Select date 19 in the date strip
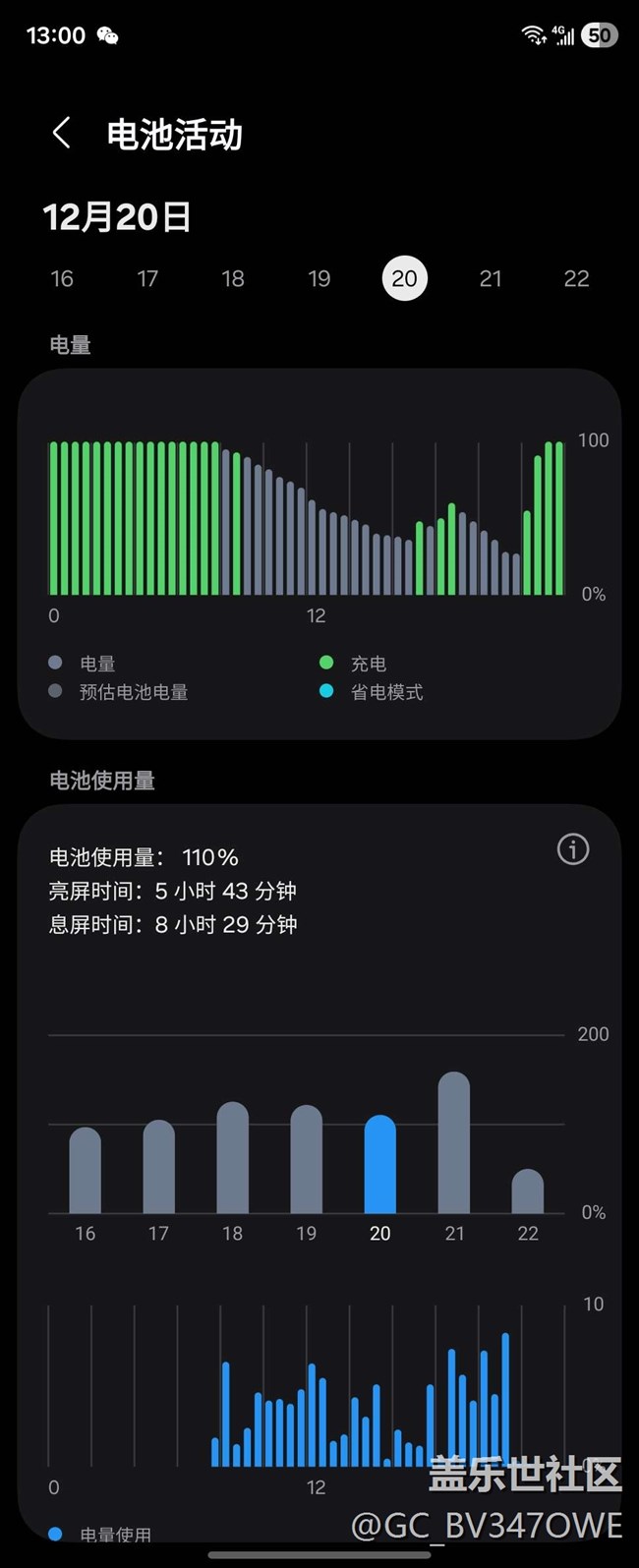The image size is (639, 1568). (x=319, y=279)
